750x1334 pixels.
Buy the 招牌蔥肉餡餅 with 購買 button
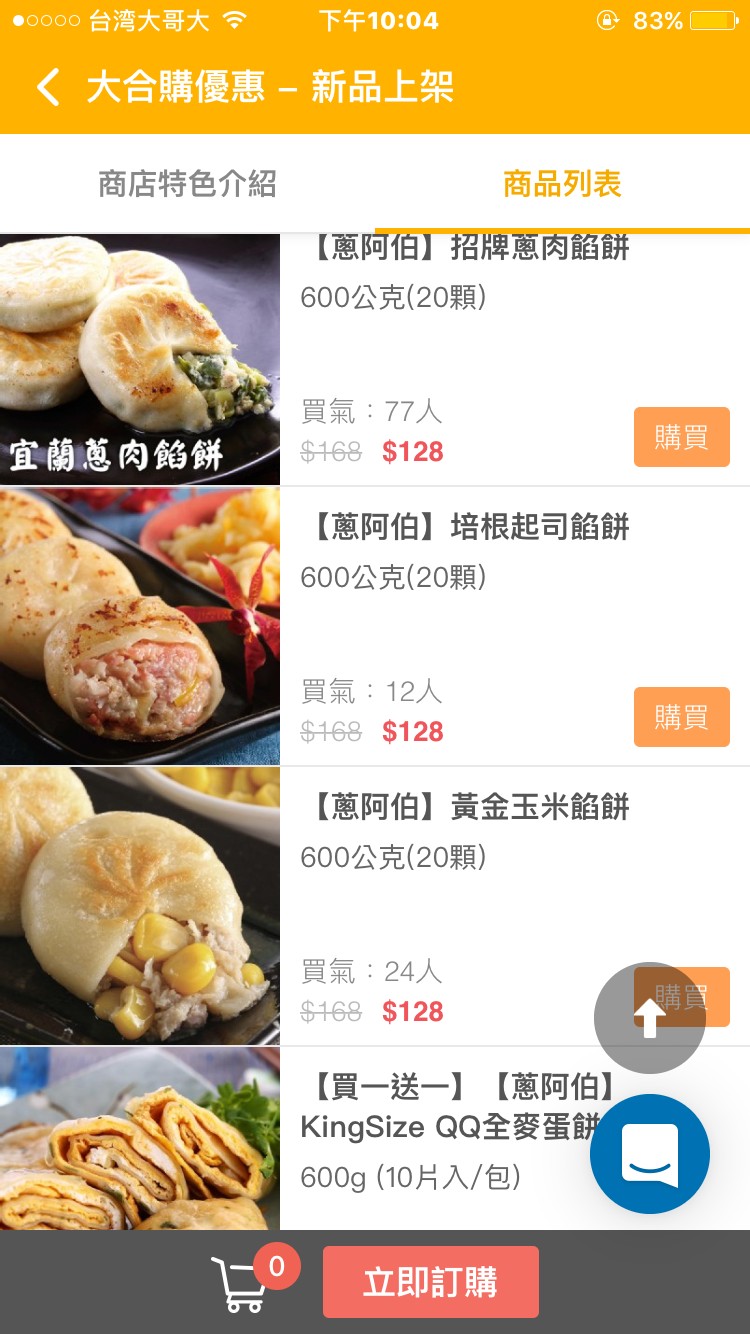(x=681, y=437)
